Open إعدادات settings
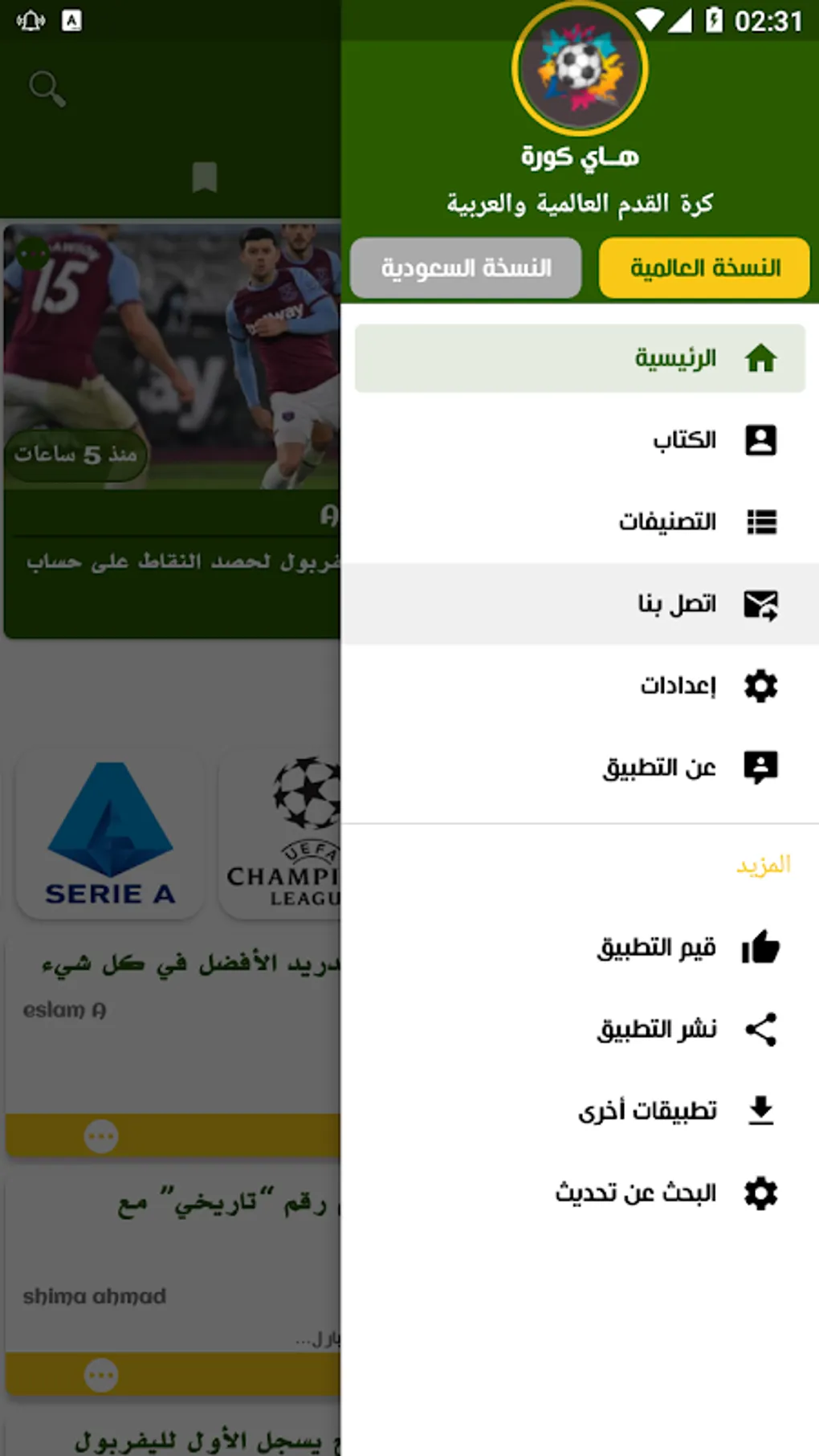Image resolution: width=819 pixels, height=1456 pixels. [580, 686]
